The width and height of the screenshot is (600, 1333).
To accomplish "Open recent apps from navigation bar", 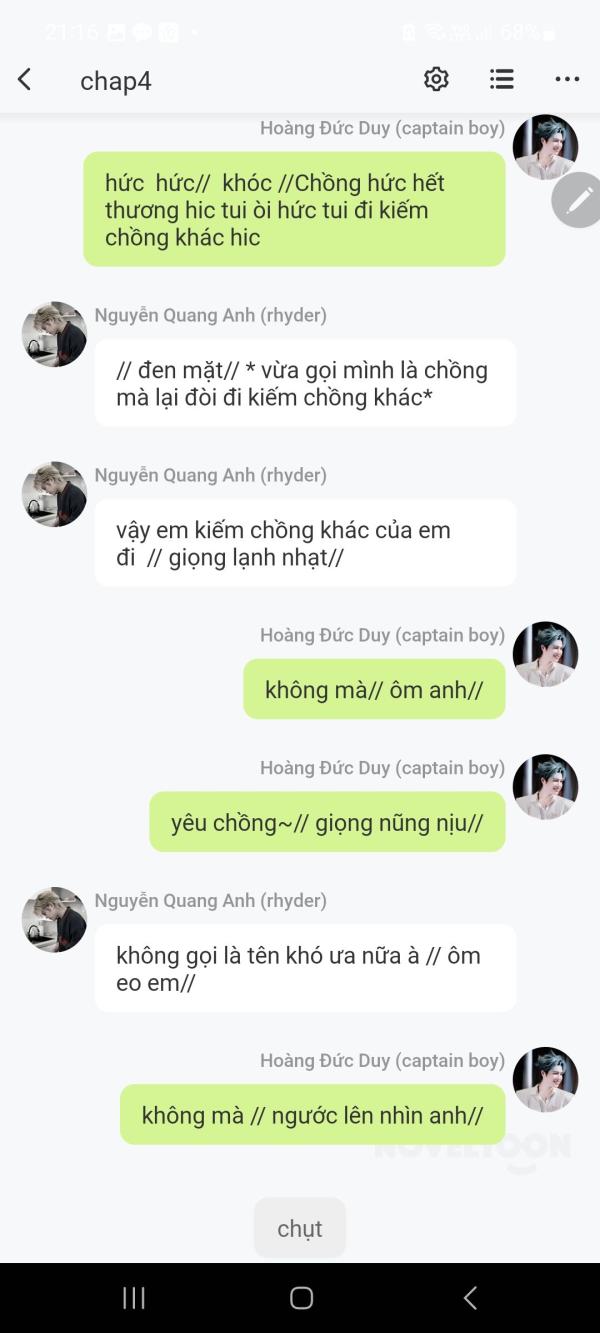I will coord(134,1298).
